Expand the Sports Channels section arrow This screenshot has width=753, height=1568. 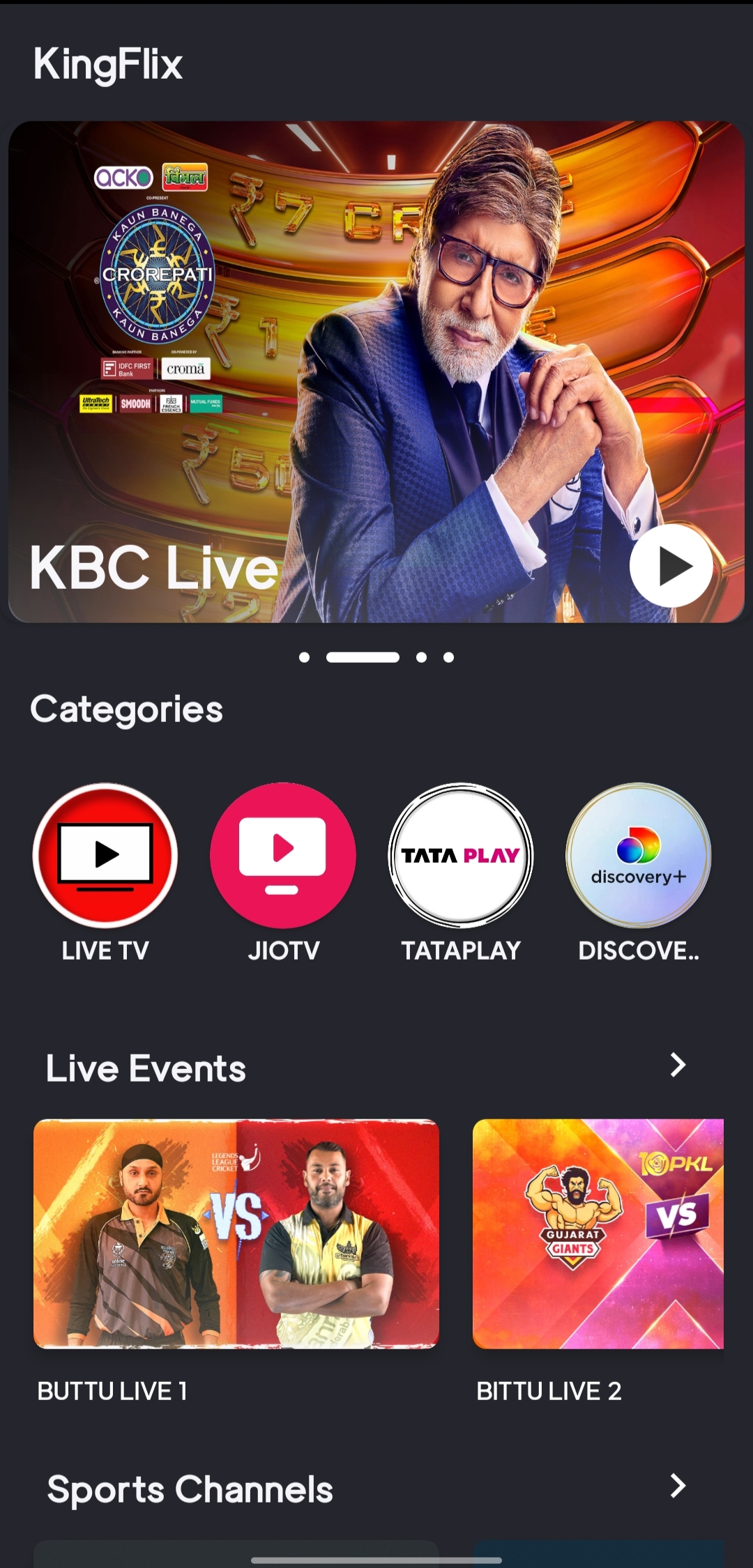click(x=678, y=1486)
